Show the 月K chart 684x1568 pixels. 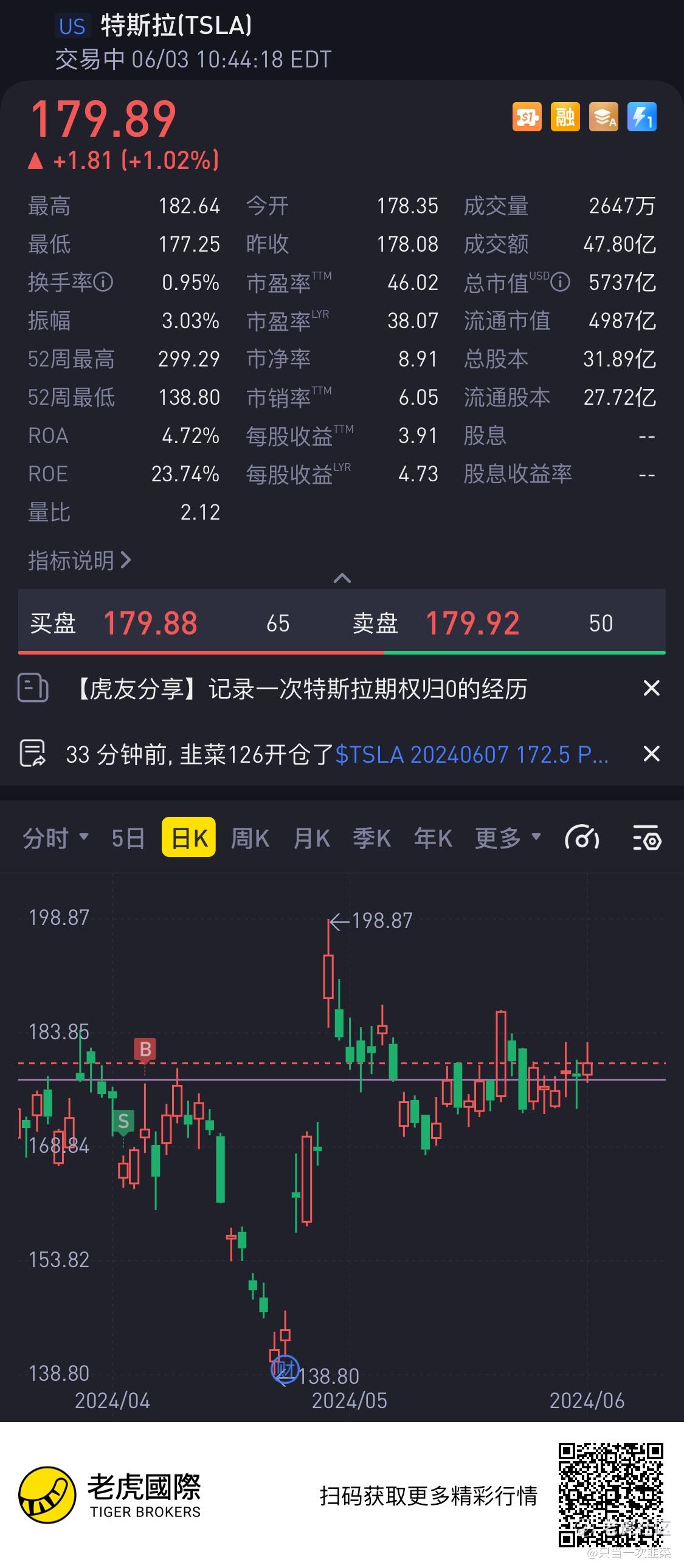(x=312, y=838)
